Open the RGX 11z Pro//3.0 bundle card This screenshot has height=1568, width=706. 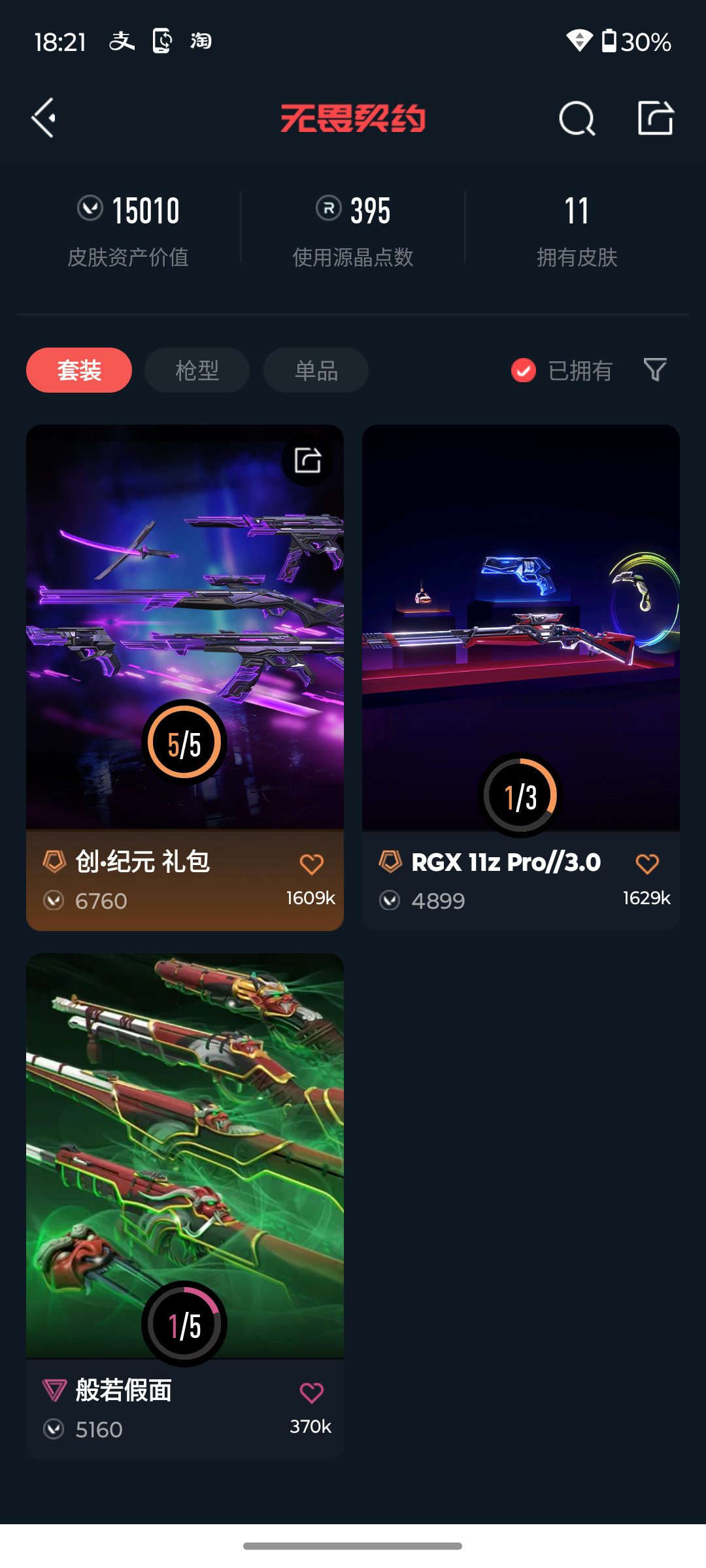coord(521,678)
